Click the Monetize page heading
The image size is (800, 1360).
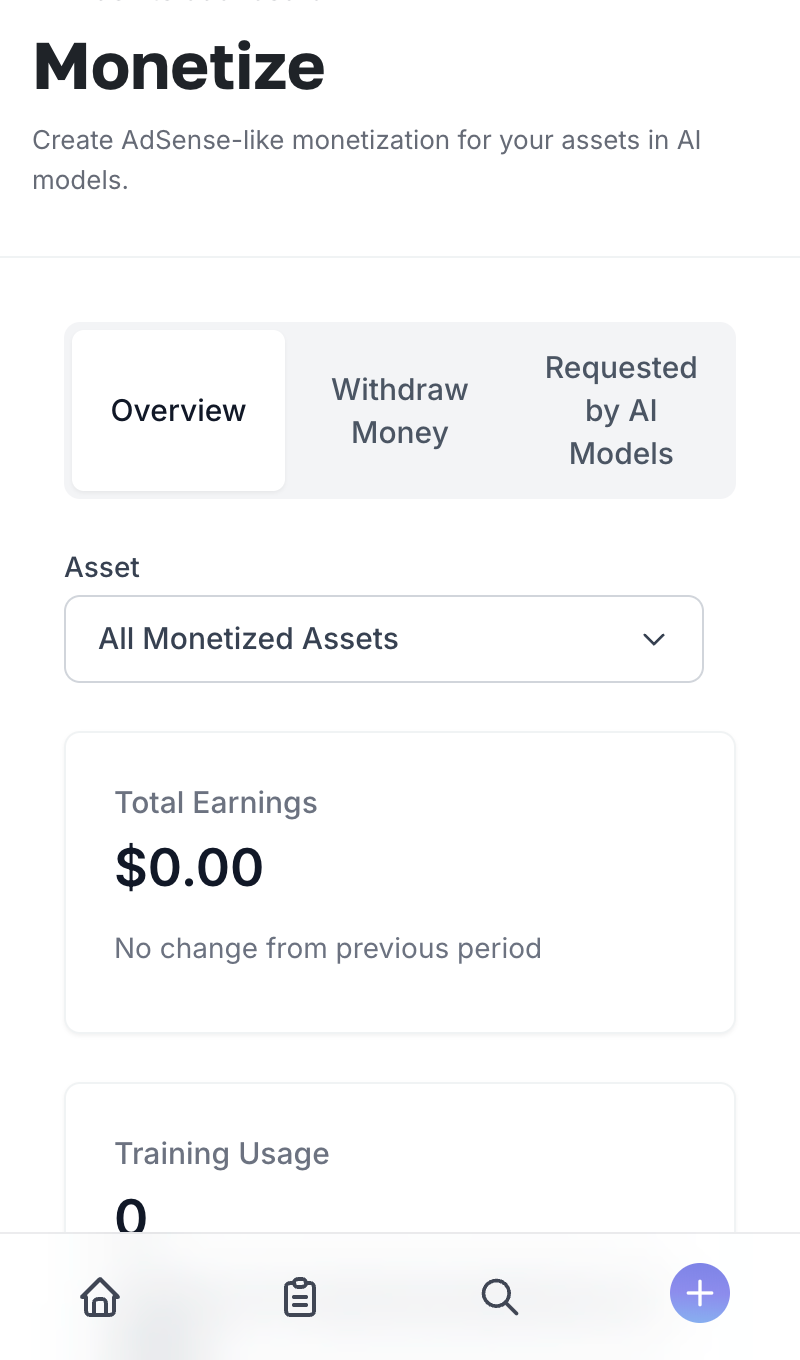(x=179, y=66)
